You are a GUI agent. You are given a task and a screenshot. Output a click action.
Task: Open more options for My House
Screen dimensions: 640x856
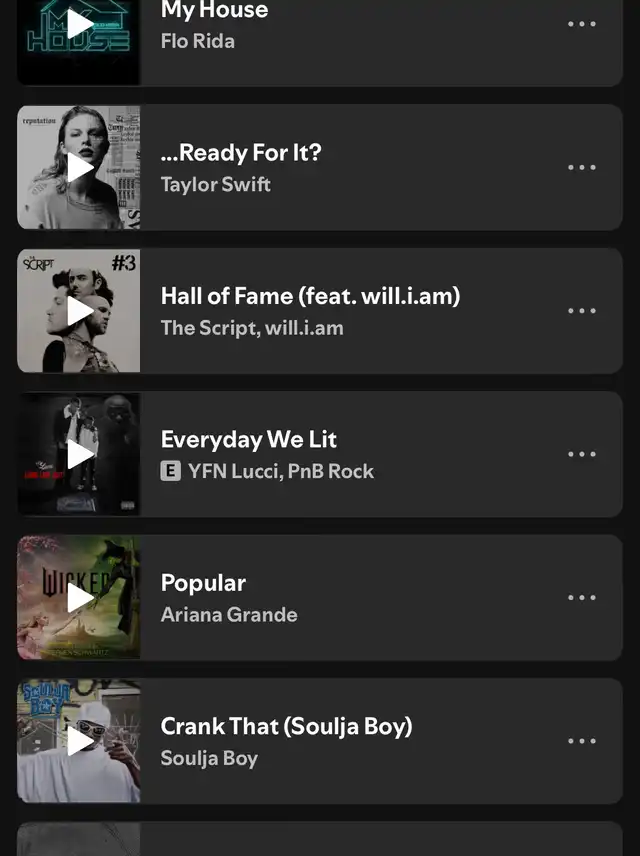pyautogui.click(x=581, y=24)
